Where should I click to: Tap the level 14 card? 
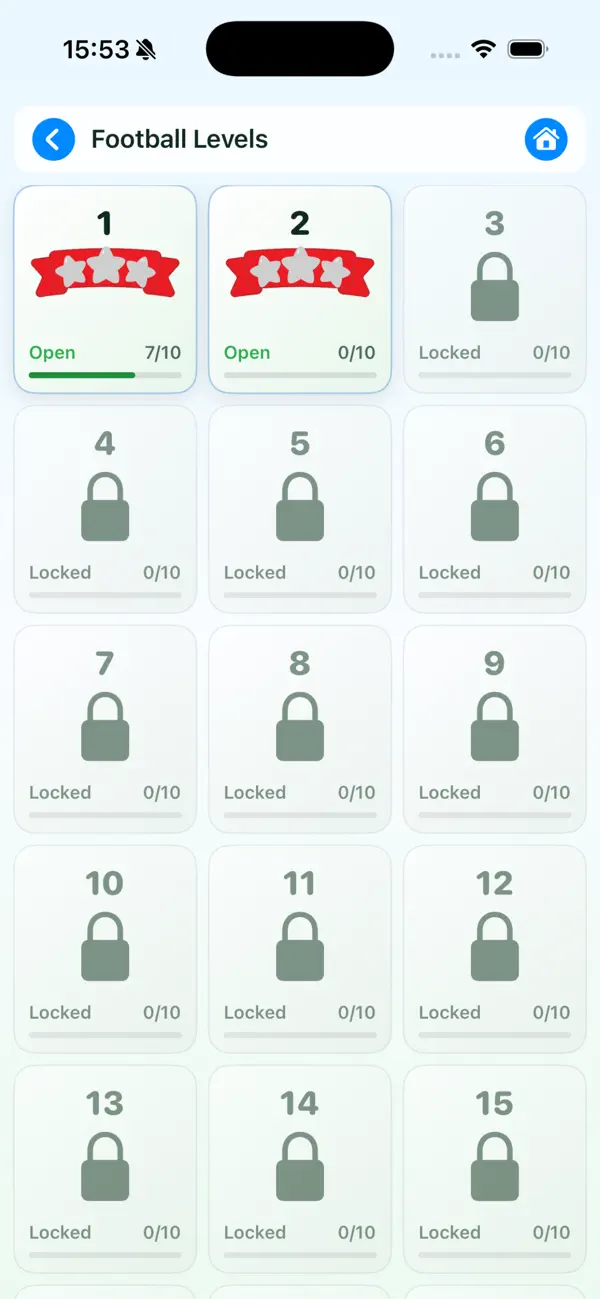pyautogui.click(x=300, y=1169)
